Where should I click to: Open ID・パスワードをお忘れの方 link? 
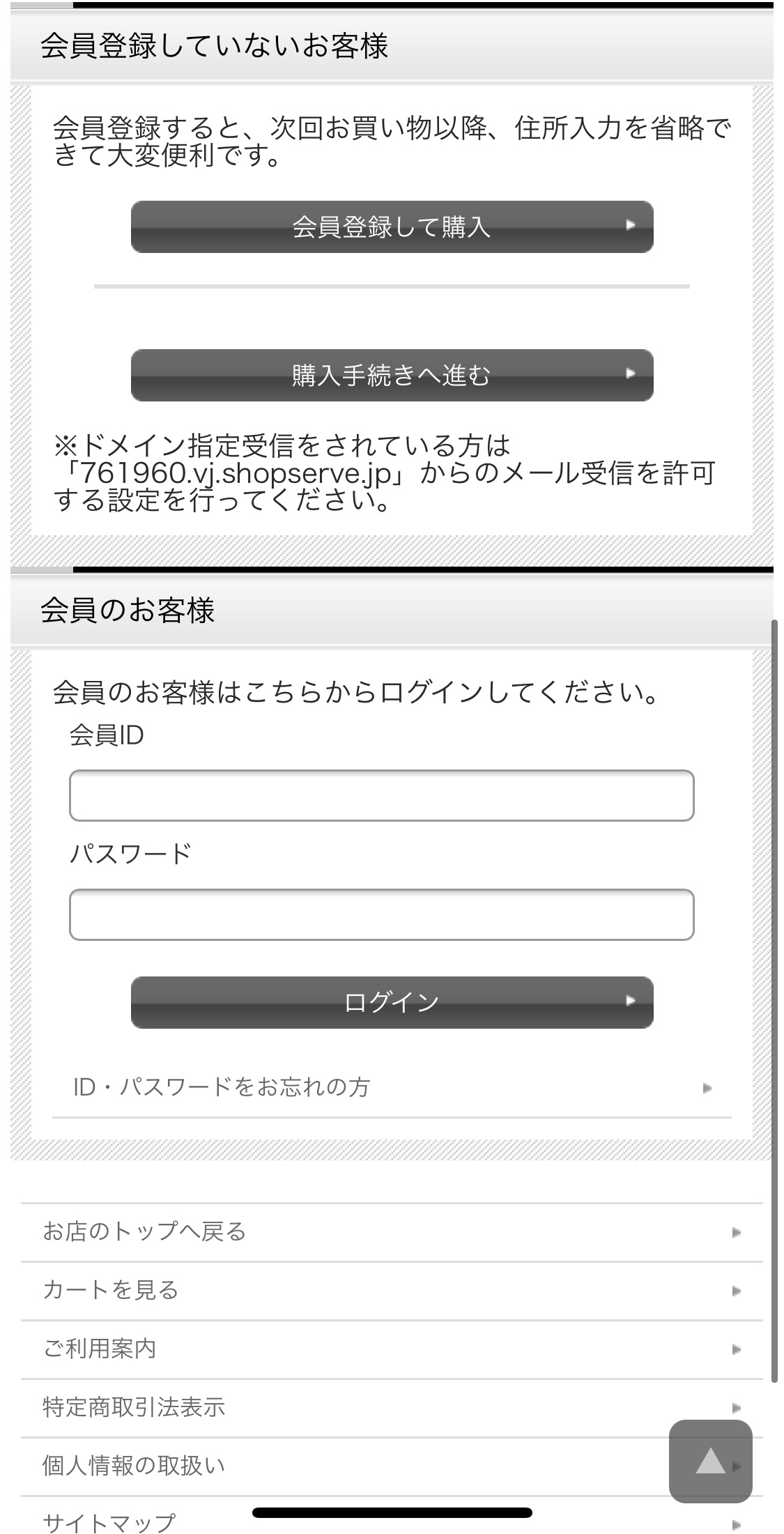pos(392,1087)
